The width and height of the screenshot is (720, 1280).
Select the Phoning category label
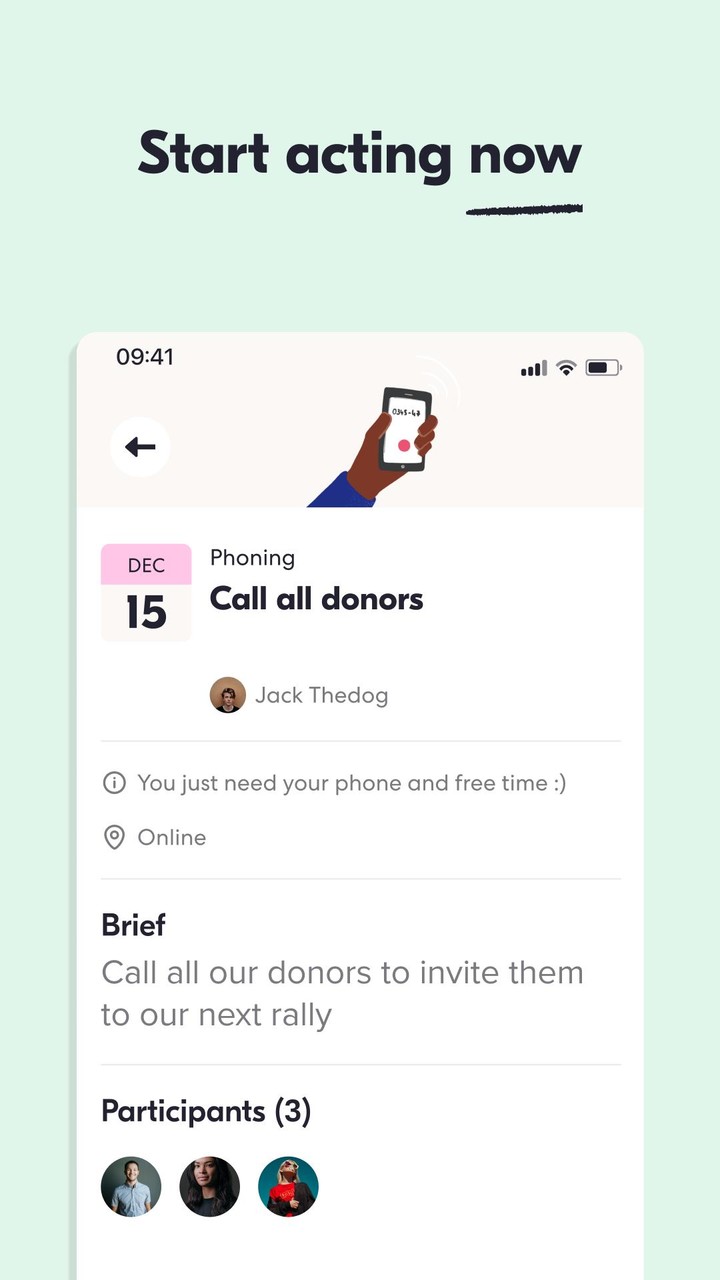click(x=252, y=558)
